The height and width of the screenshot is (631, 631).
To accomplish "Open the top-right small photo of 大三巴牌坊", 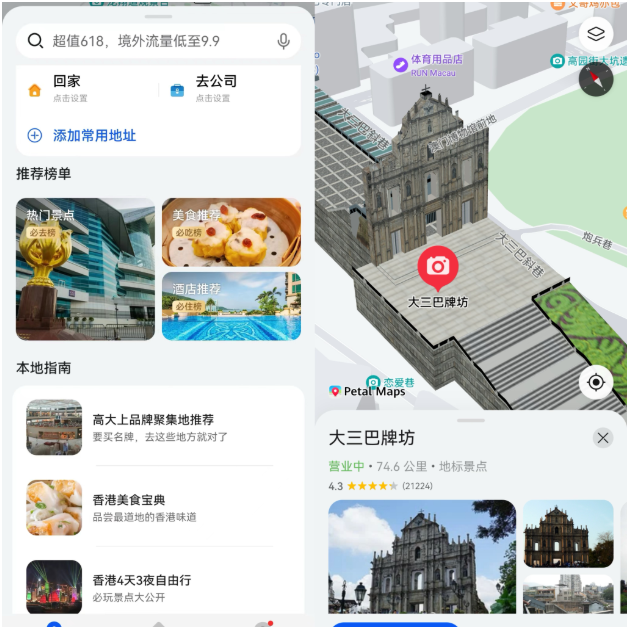I will tap(568, 534).
